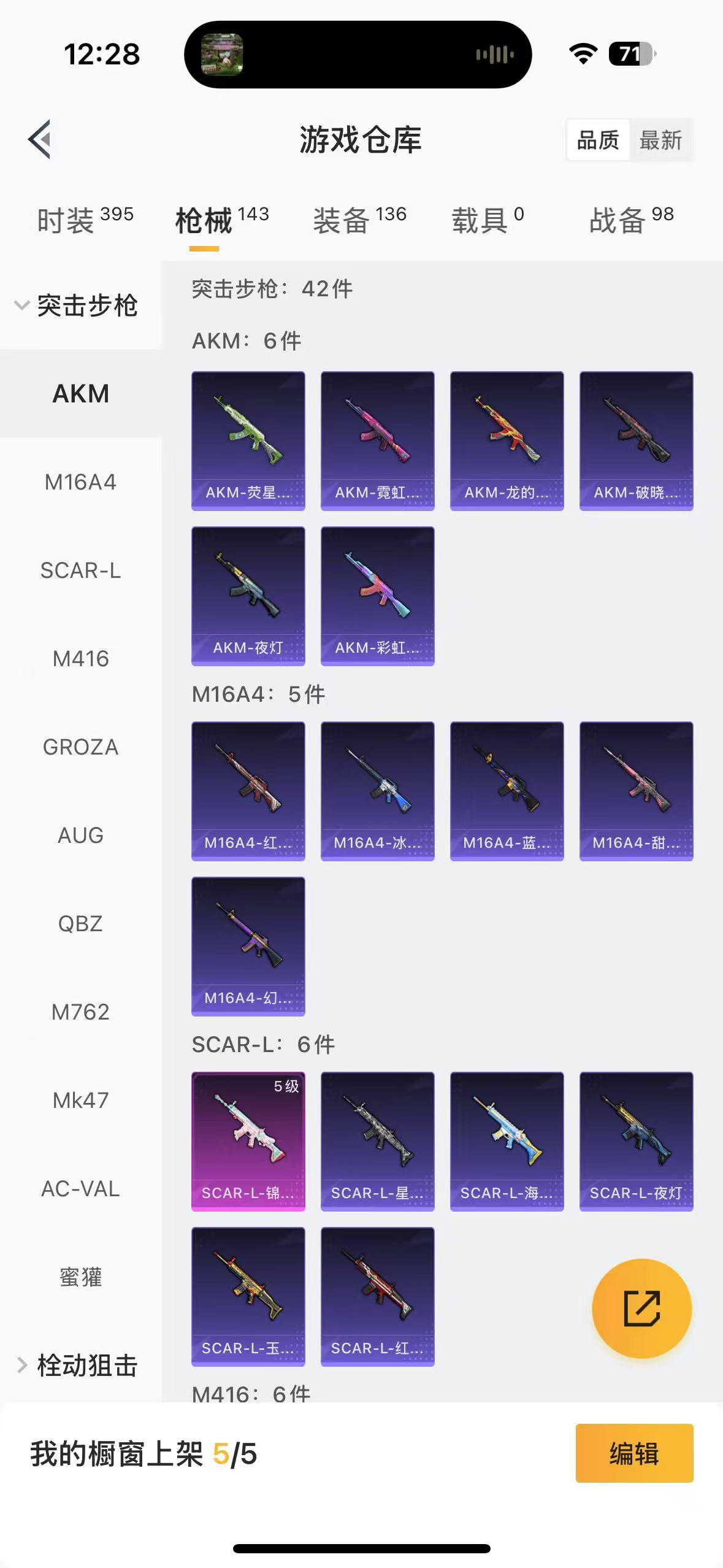Viewport: 723px width, 1568px height.
Task: Switch to the 时装 tab
Action: pyautogui.click(x=85, y=220)
